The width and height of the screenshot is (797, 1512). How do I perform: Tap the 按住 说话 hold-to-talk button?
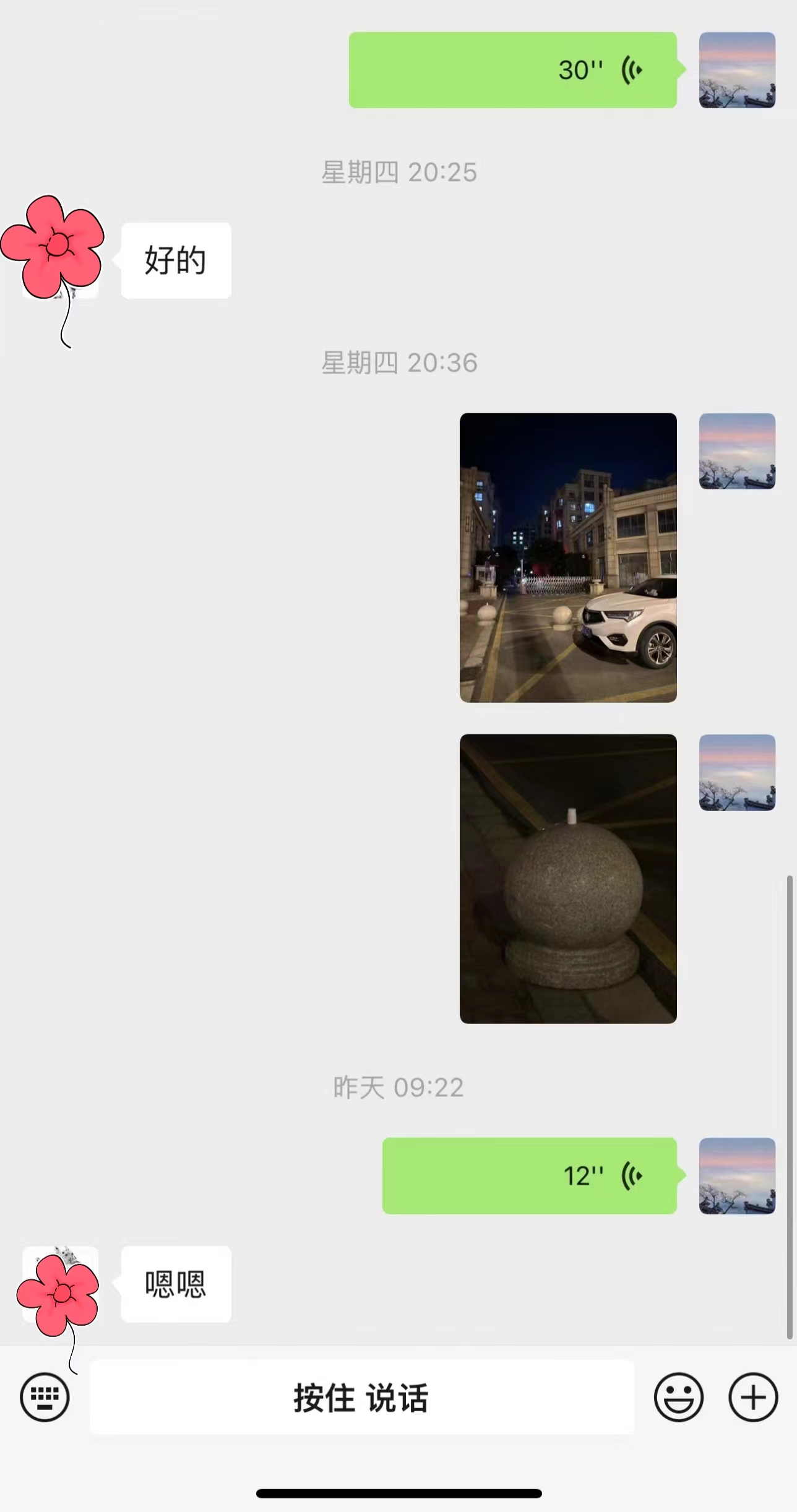[361, 1398]
